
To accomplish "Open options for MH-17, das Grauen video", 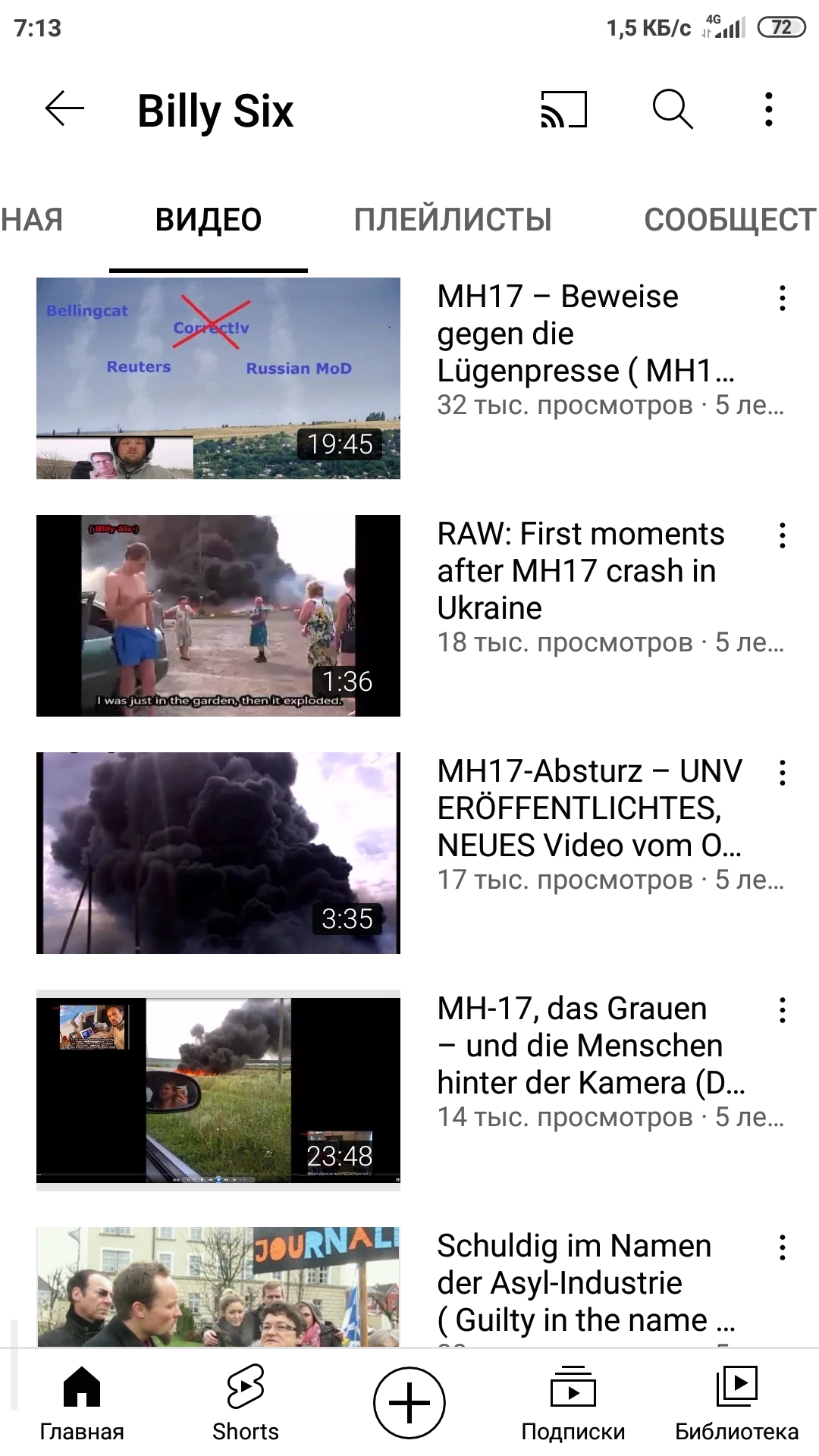I will pyautogui.click(x=782, y=1010).
